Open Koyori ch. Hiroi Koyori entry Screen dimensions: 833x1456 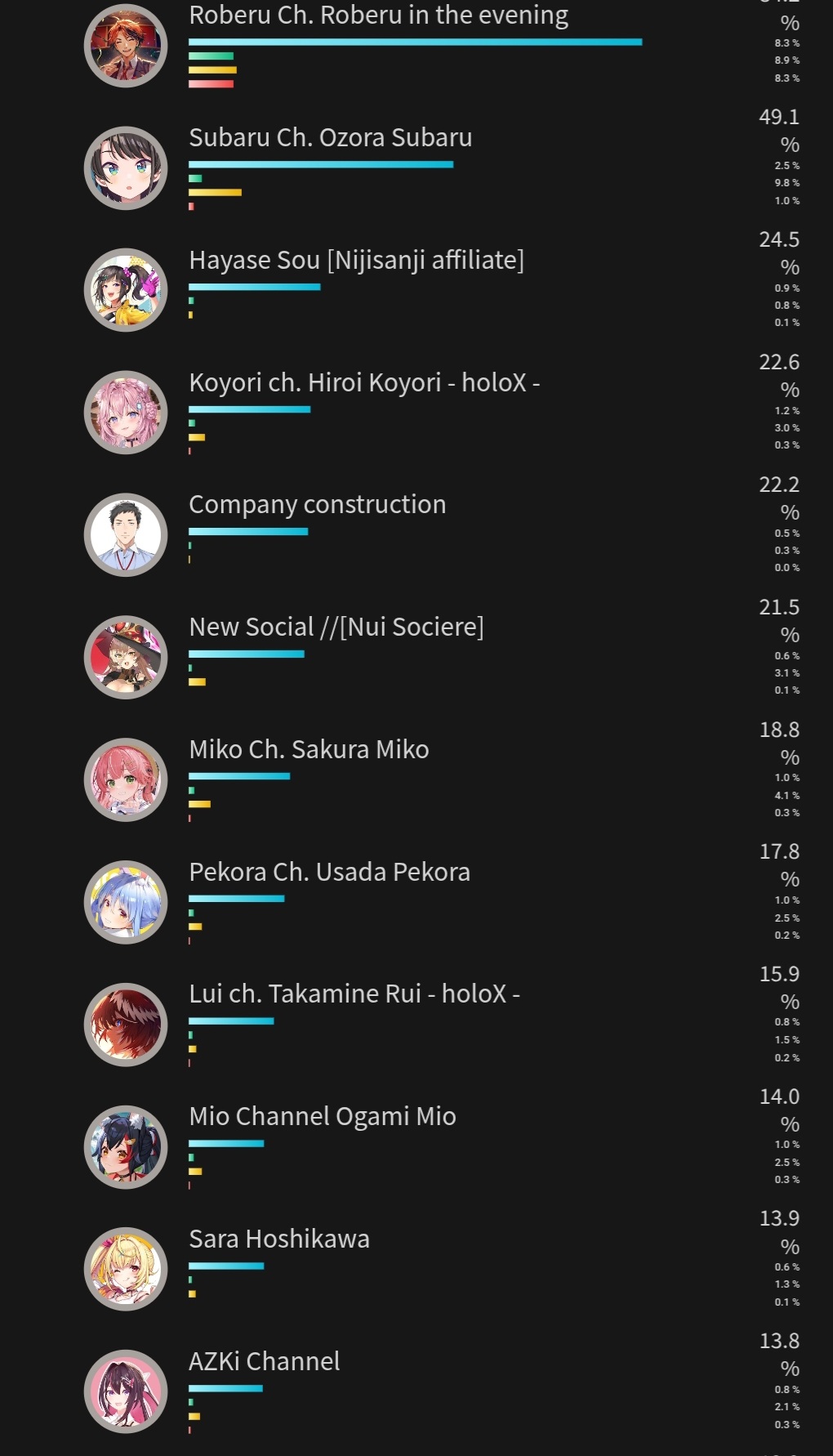(364, 382)
